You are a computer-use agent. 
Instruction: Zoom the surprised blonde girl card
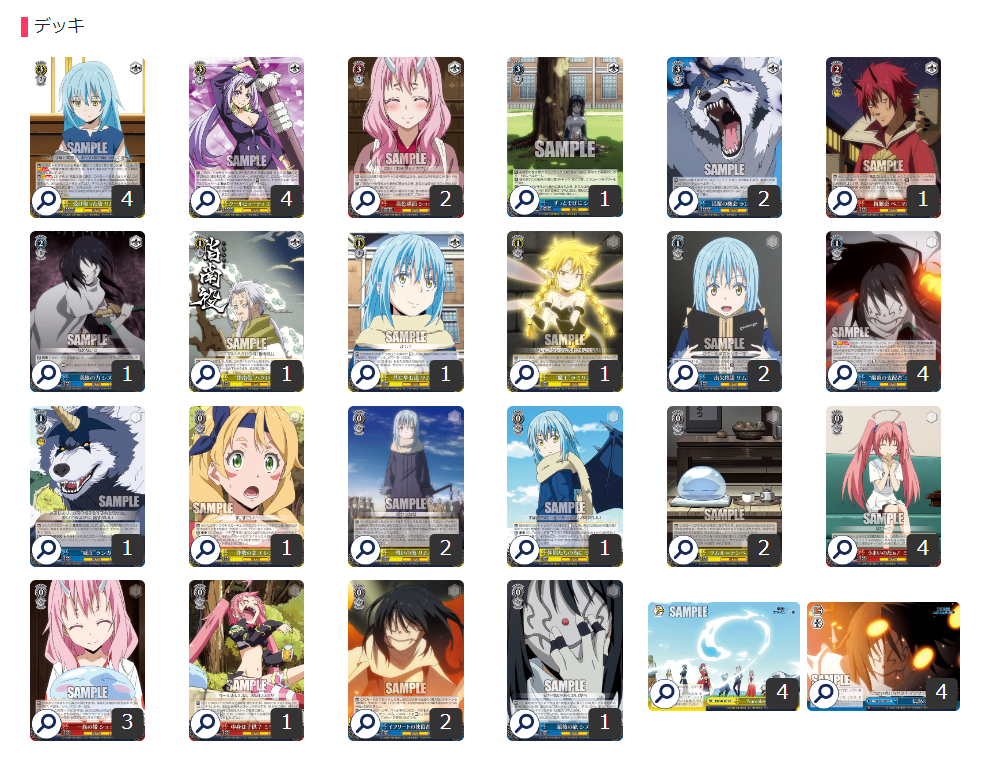tap(206, 550)
